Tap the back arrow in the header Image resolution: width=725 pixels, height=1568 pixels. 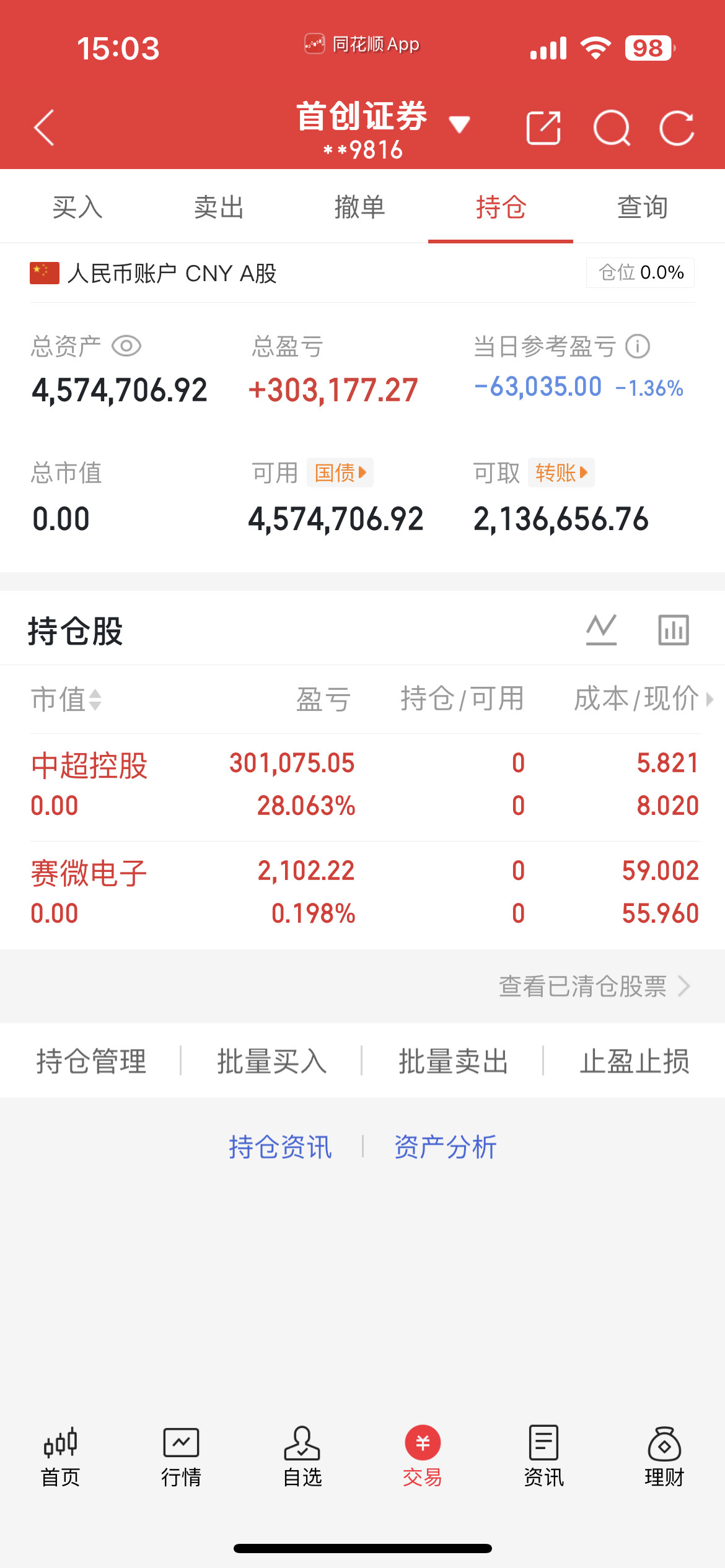click(43, 128)
